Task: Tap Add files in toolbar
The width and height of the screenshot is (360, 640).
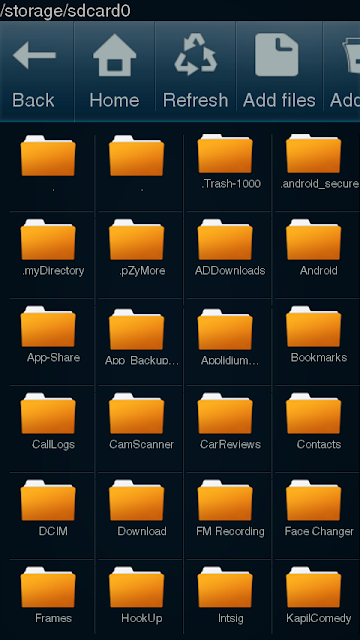Action: click(279, 71)
